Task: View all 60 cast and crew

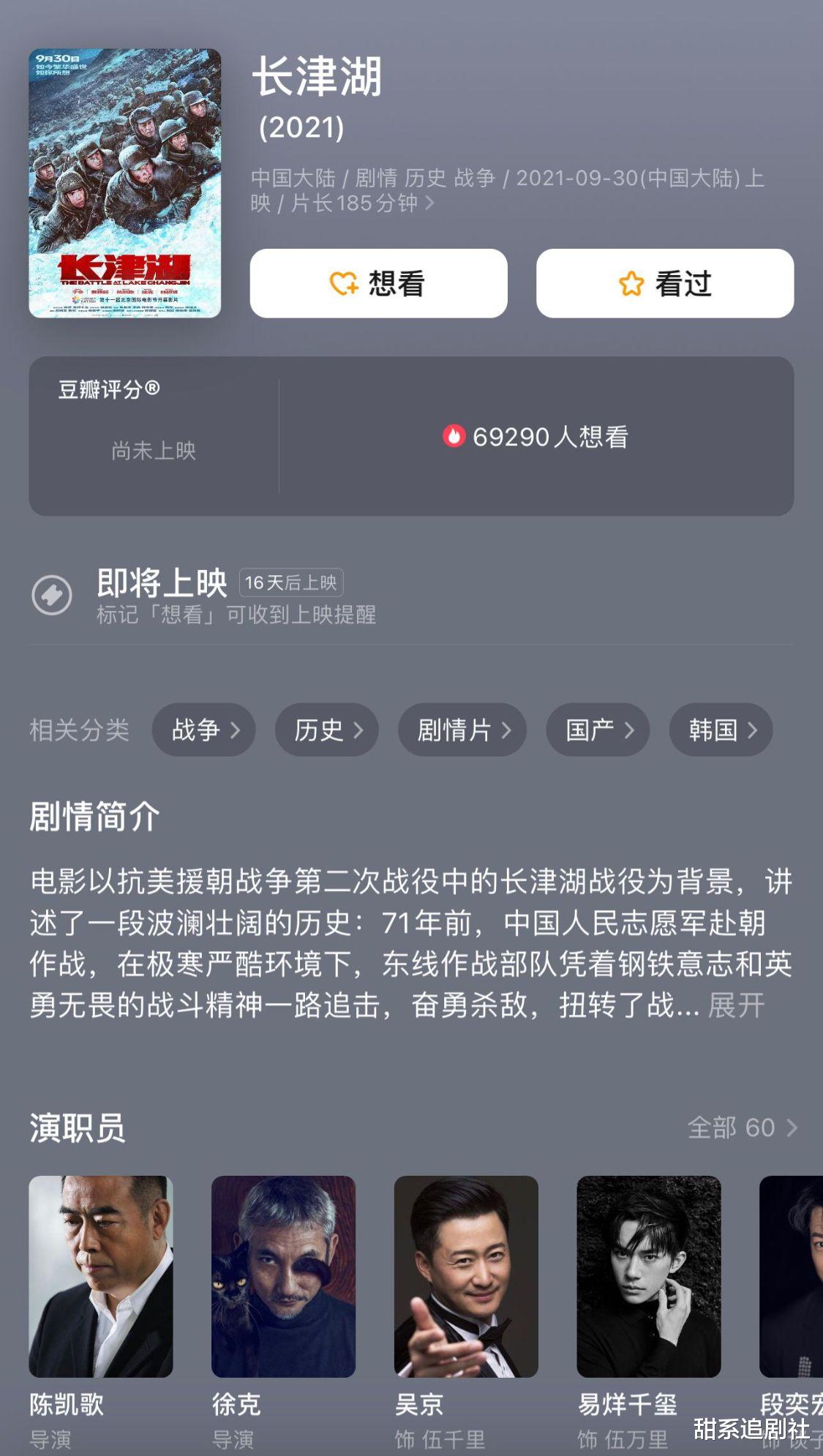Action: coord(742,1127)
